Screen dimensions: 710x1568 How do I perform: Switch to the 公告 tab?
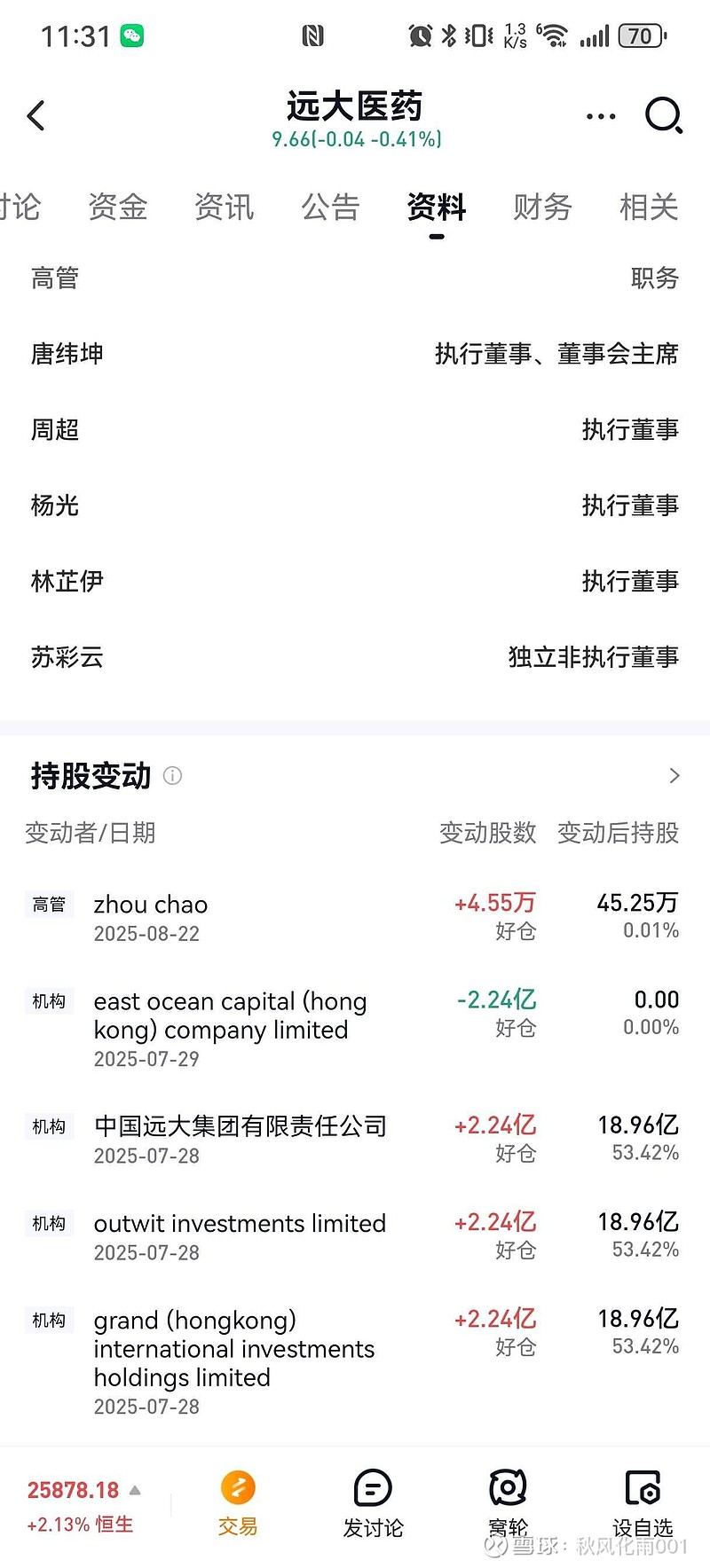(x=330, y=208)
